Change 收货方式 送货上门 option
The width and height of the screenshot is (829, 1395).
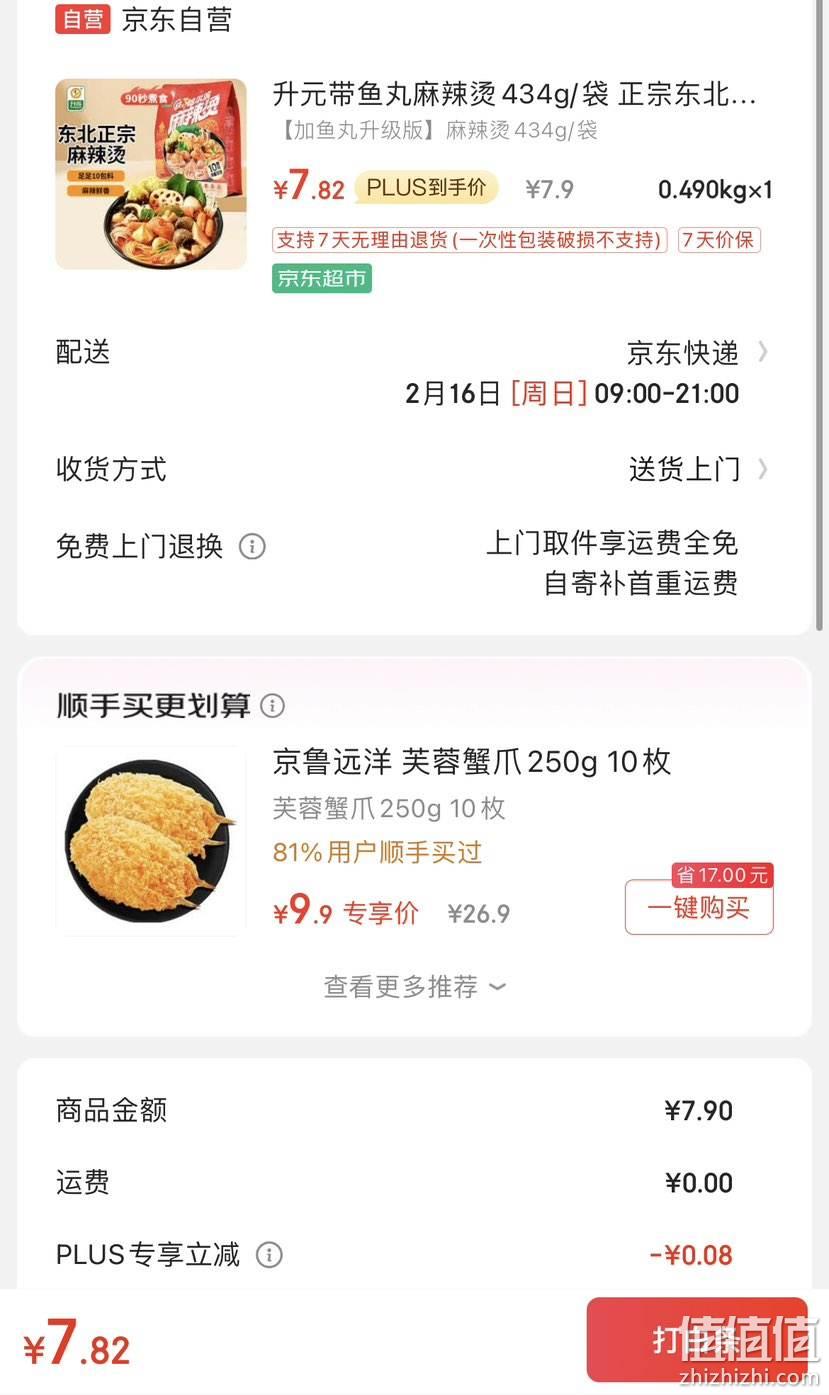414,469
